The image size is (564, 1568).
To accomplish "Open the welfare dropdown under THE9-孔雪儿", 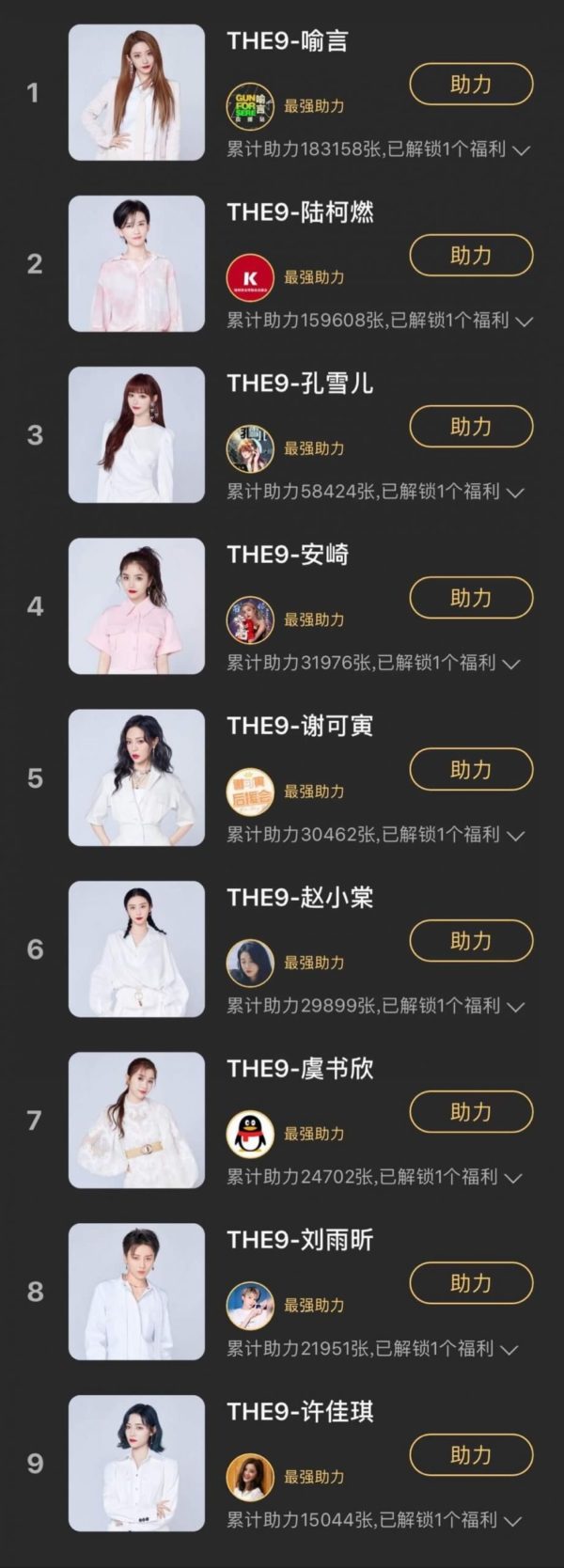I will (515, 493).
